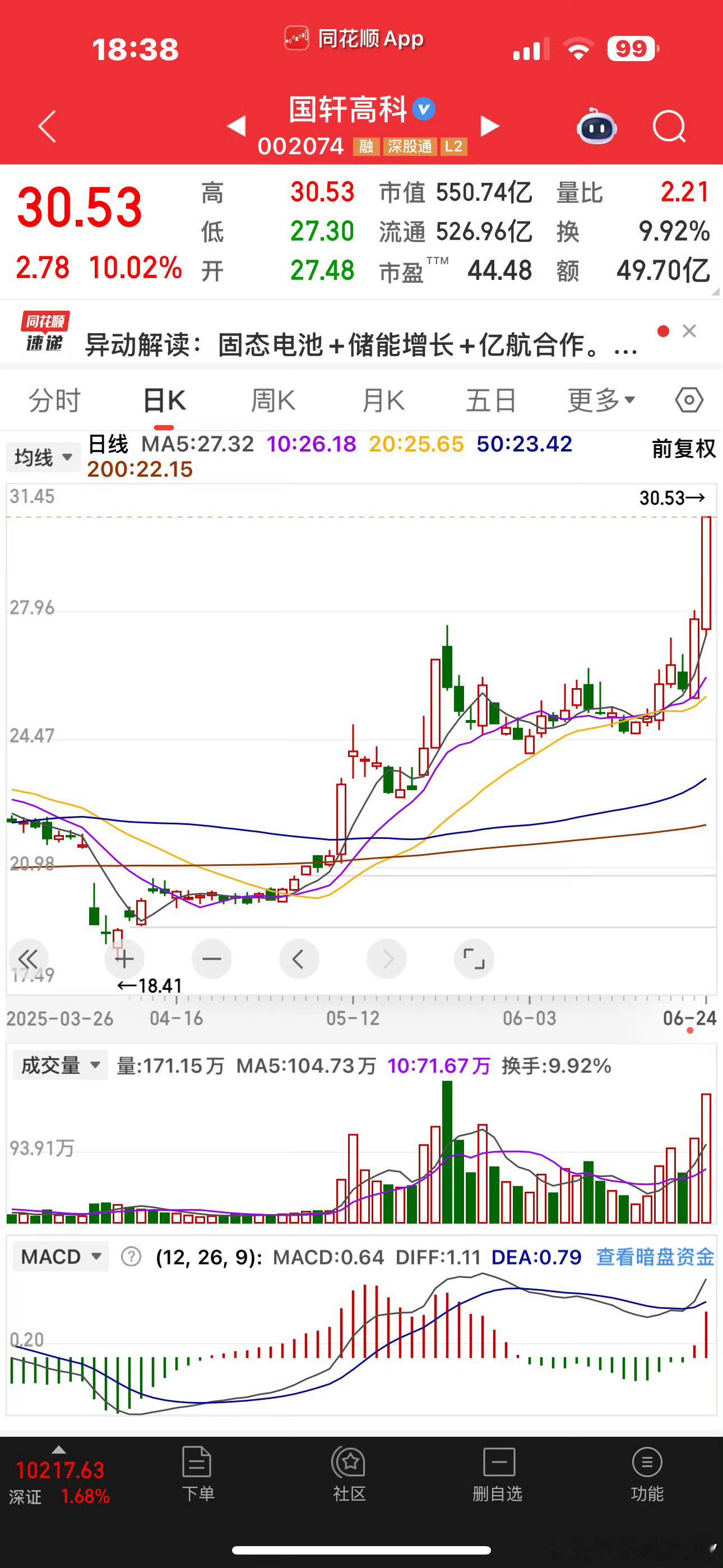Go back using the top-left arrow
The height and width of the screenshot is (1568, 723).
[48, 126]
